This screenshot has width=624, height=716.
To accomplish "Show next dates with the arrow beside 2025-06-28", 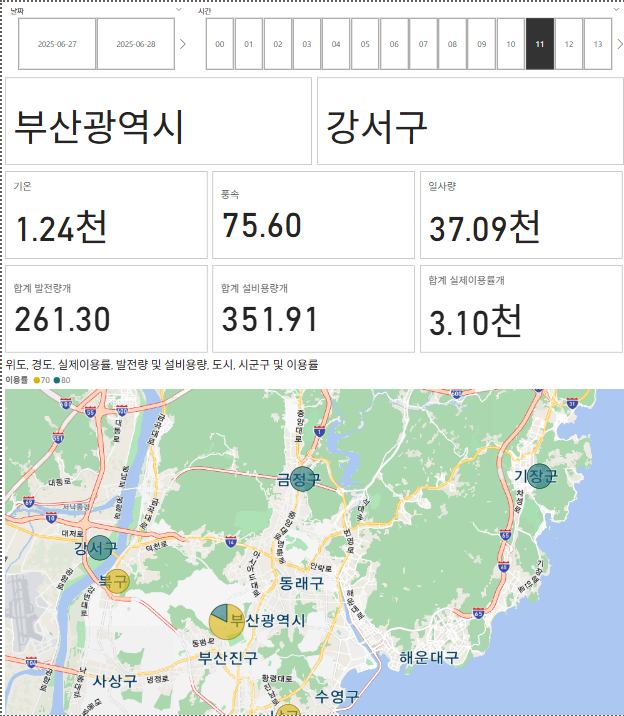I will click(x=182, y=44).
